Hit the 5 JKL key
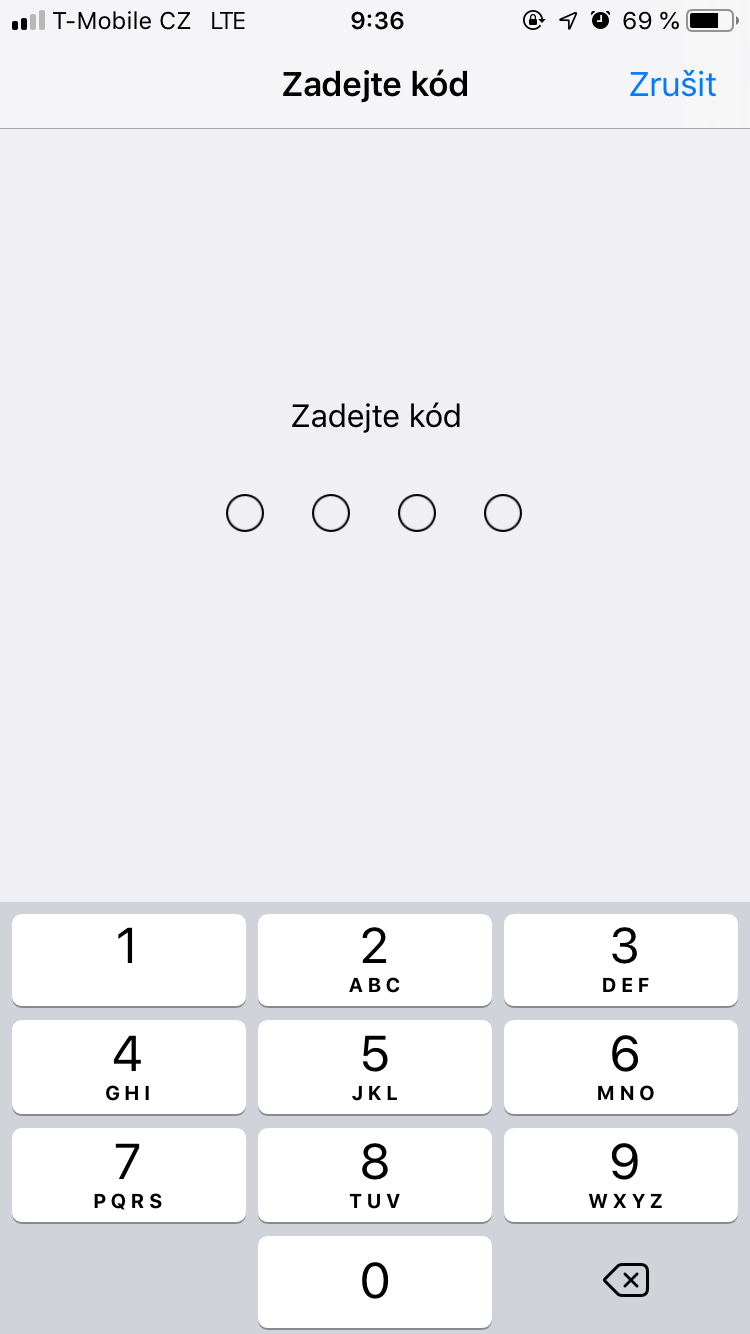750x1334 pixels. point(374,1066)
